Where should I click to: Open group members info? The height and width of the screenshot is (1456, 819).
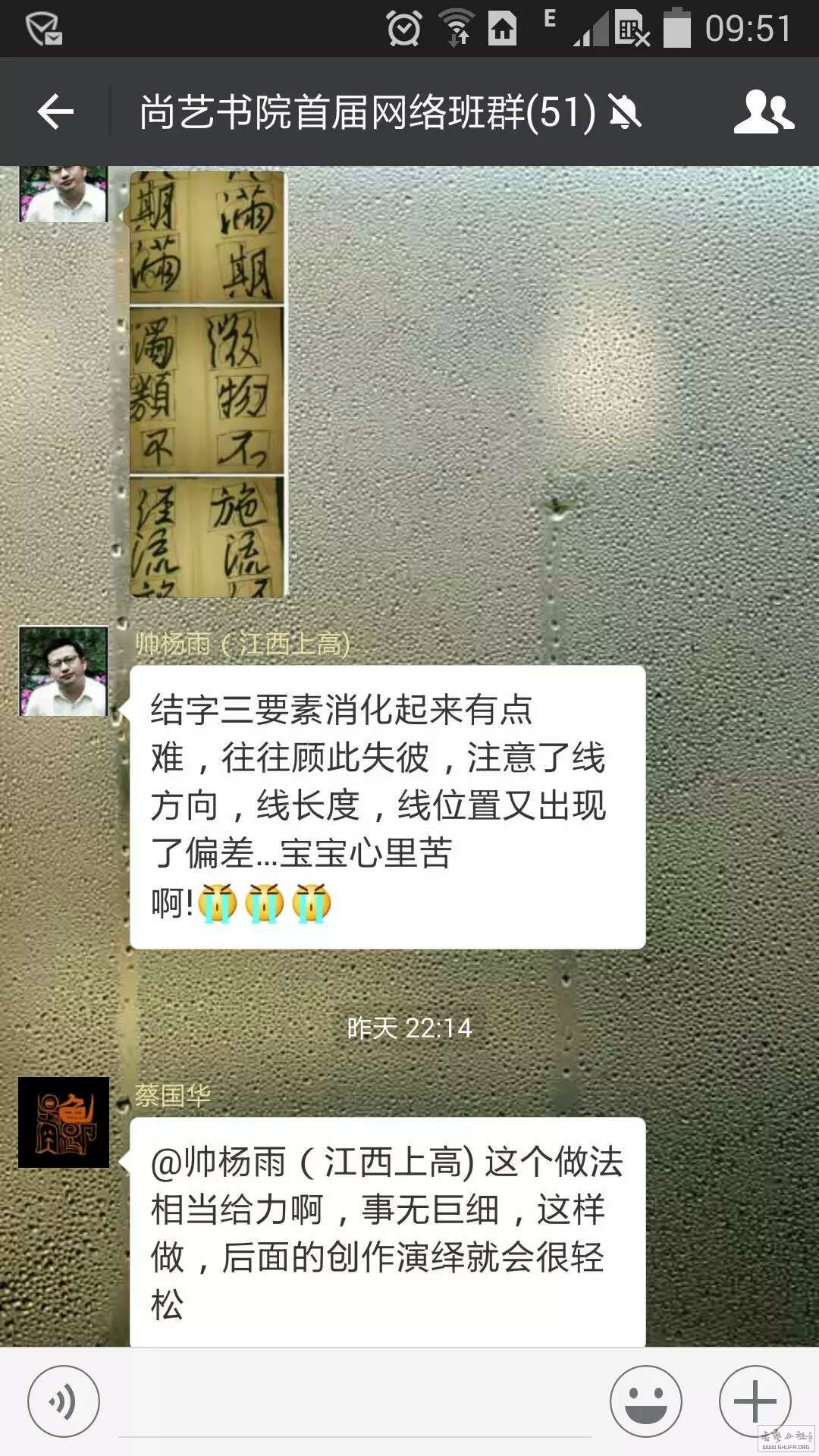pos(763,112)
